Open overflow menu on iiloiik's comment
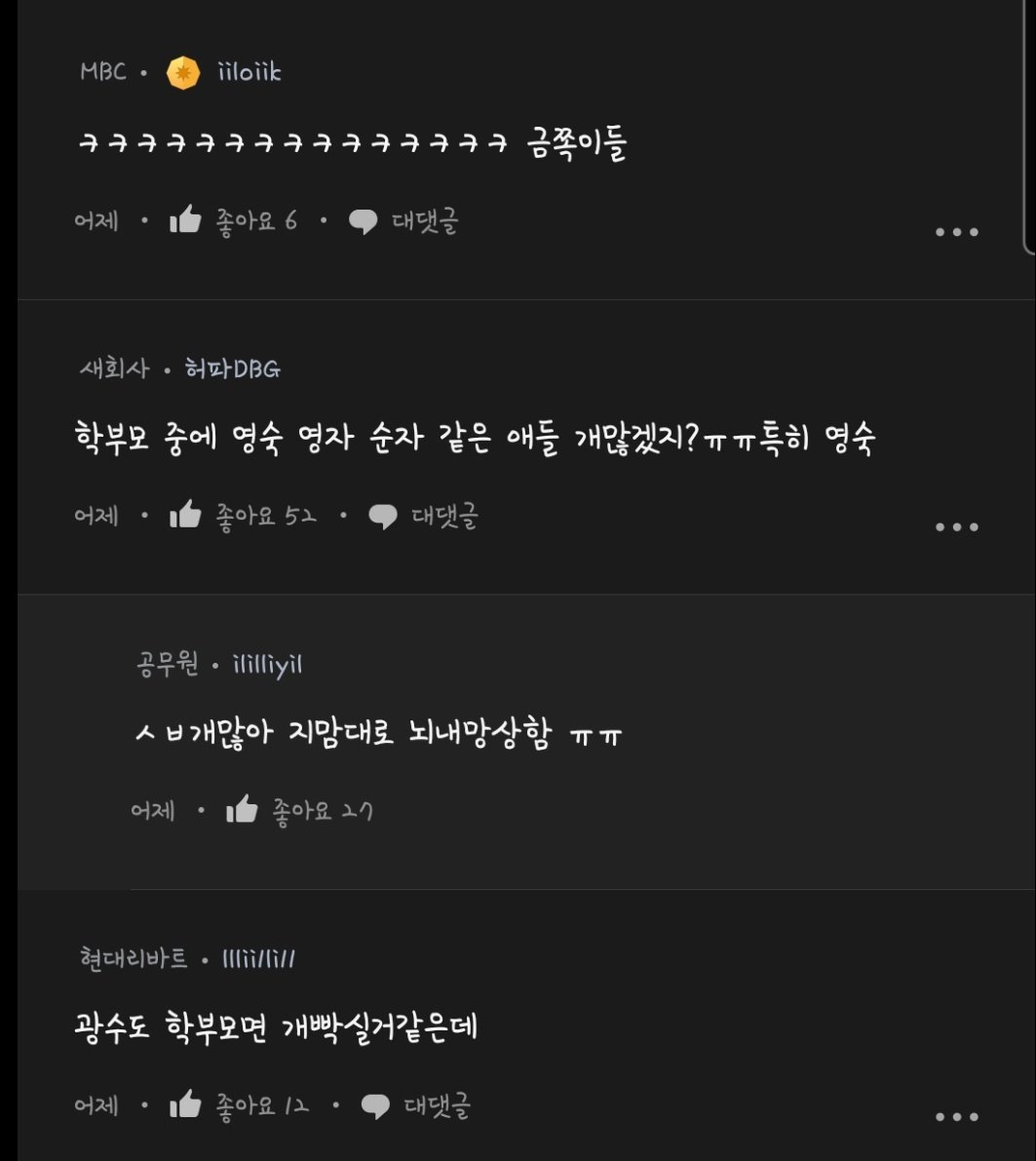The width and height of the screenshot is (1036, 1161). (x=956, y=233)
